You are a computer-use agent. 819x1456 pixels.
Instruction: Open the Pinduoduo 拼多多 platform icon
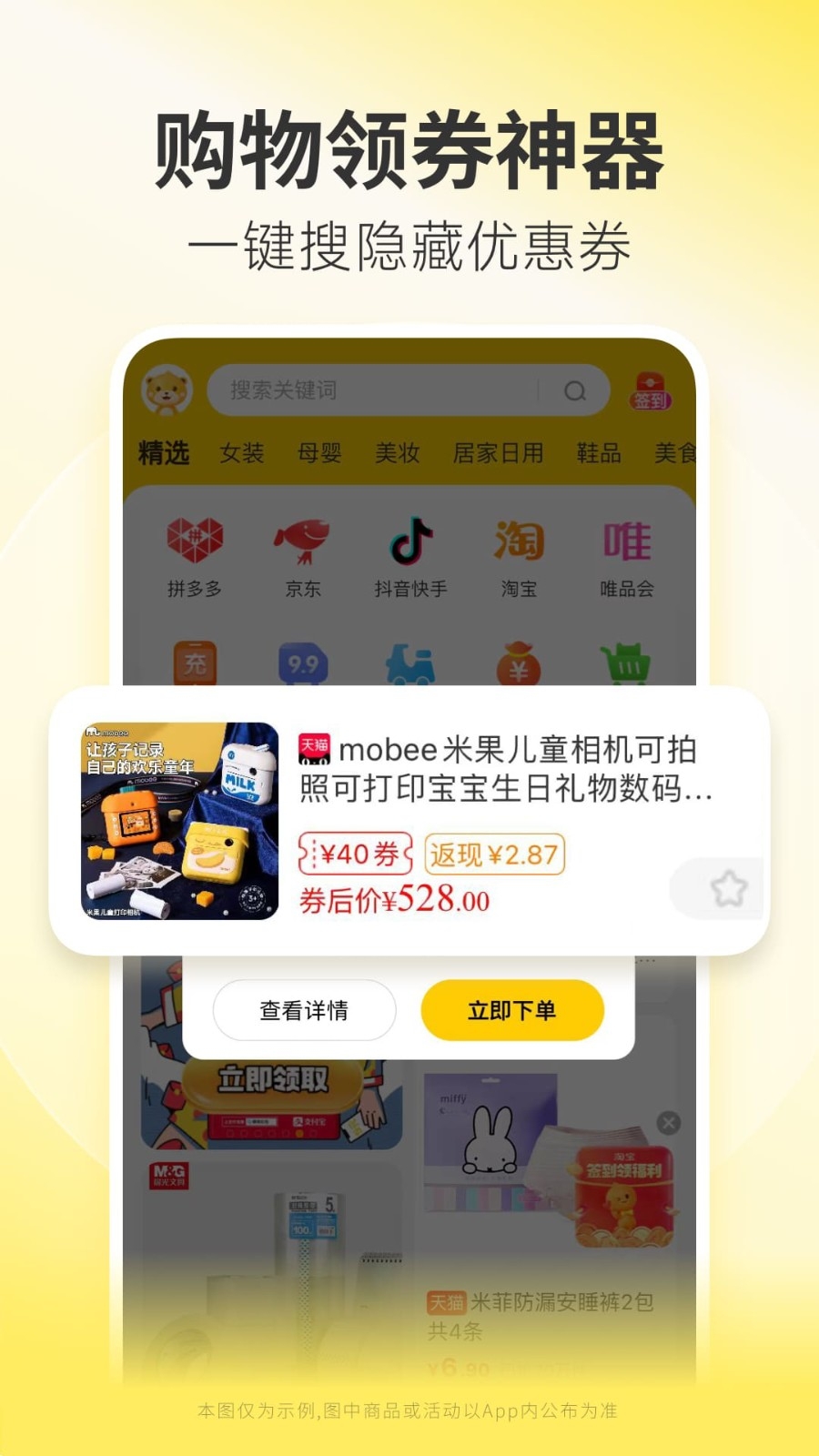tap(196, 541)
